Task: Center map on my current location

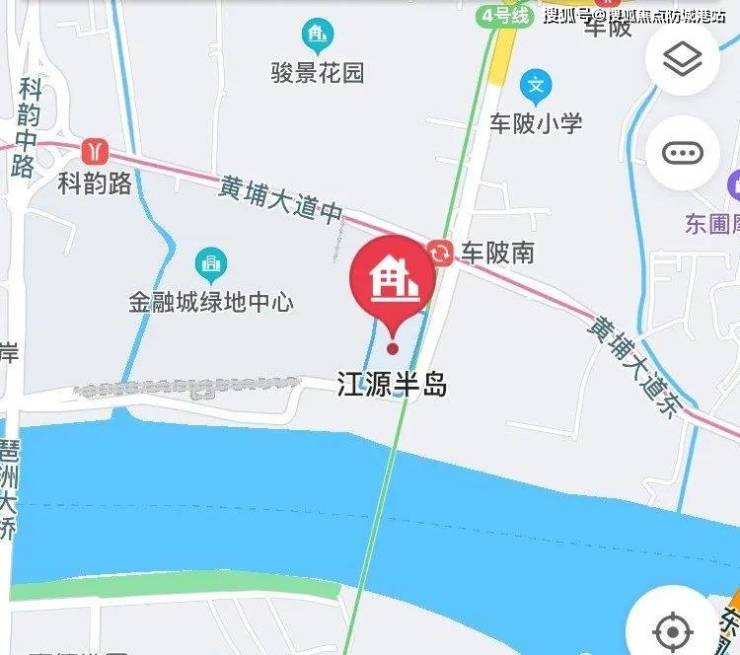Action: (671, 630)
